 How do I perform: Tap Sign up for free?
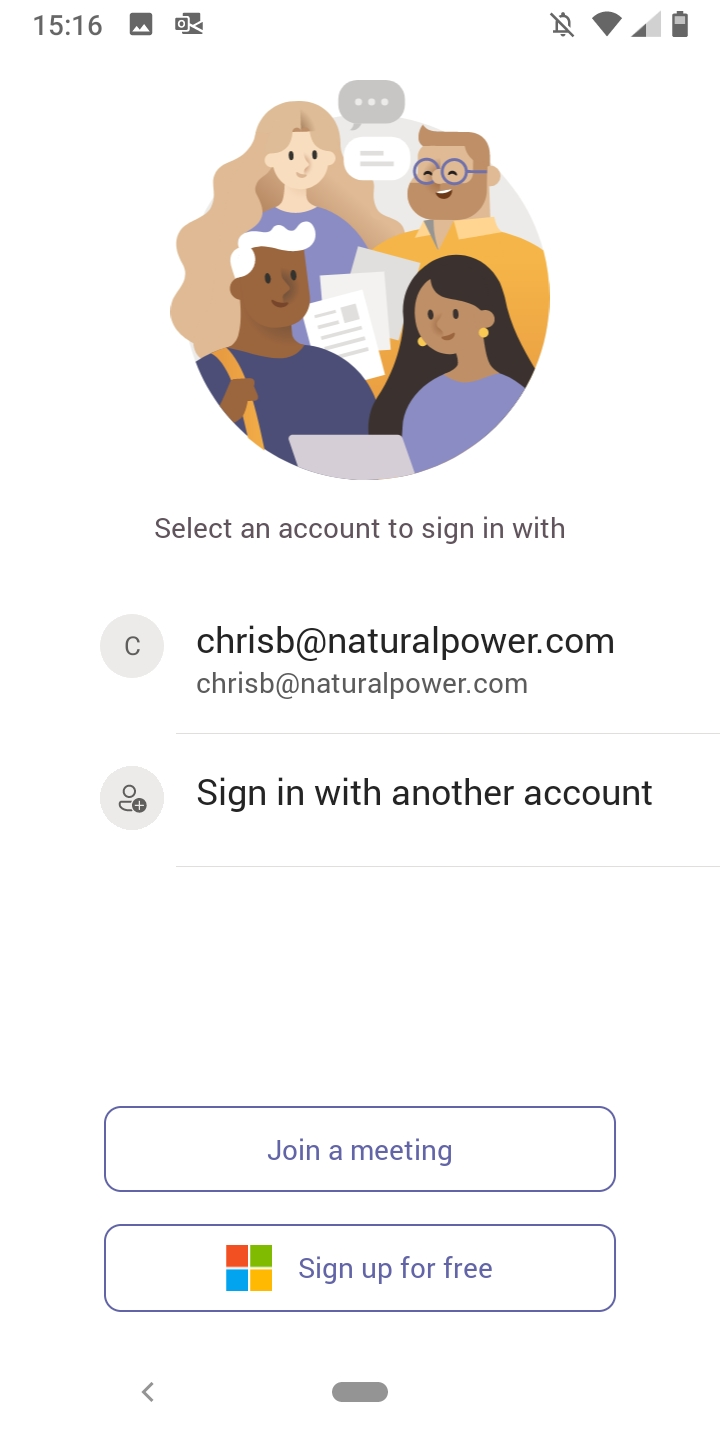360,1267
